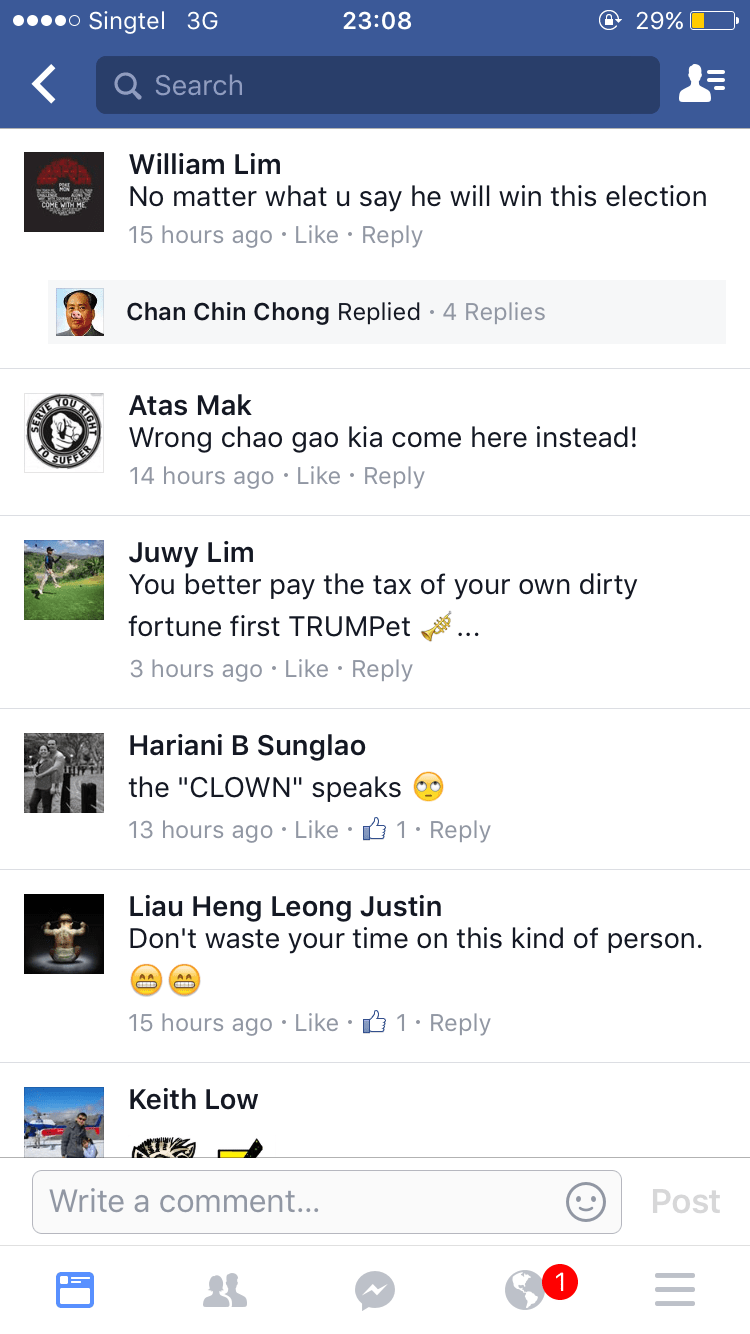The image size is (750, 1334).
Task: Reply to William Lim's comment
Action: pos(392,235)
